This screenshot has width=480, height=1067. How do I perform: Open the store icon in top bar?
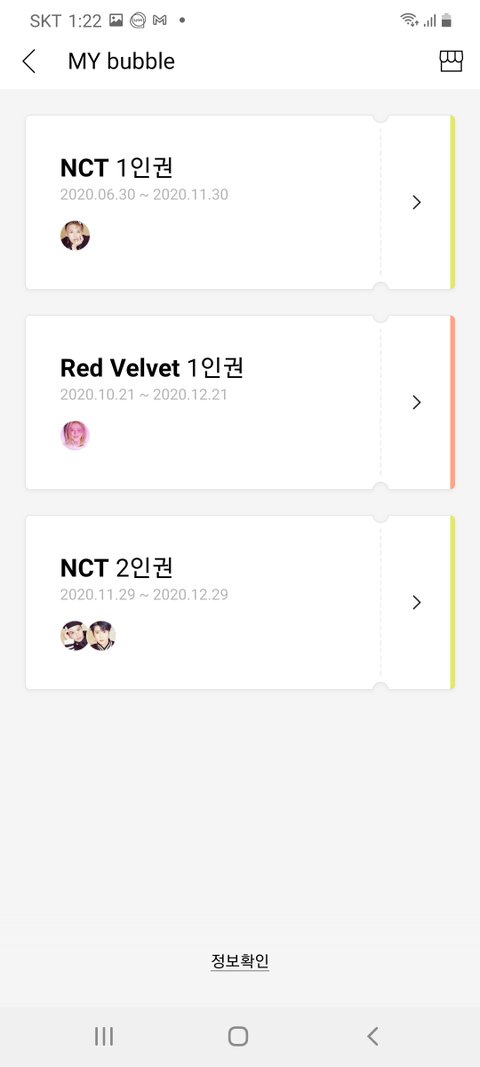(x=451, y=61)
